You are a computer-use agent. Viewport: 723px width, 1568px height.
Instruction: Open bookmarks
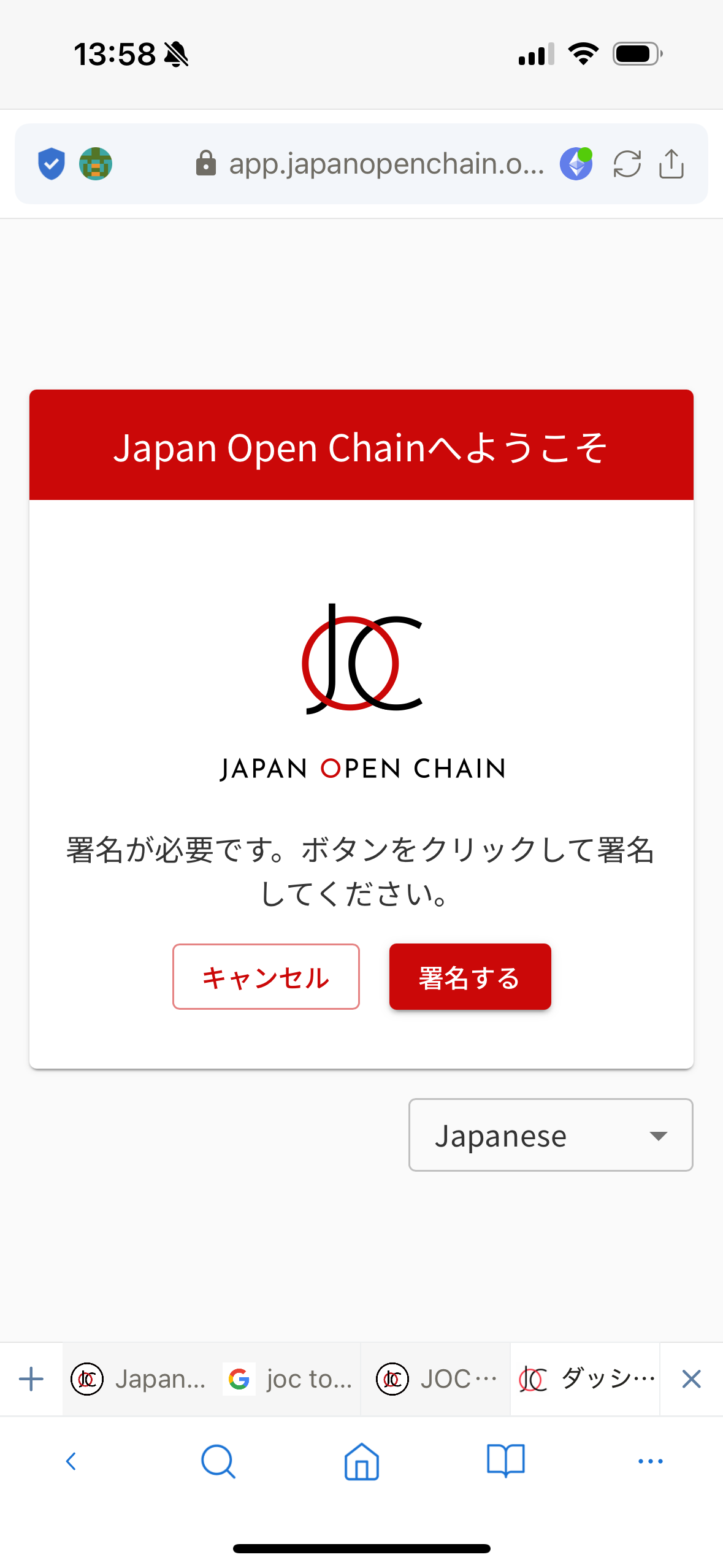[505, 1461]
